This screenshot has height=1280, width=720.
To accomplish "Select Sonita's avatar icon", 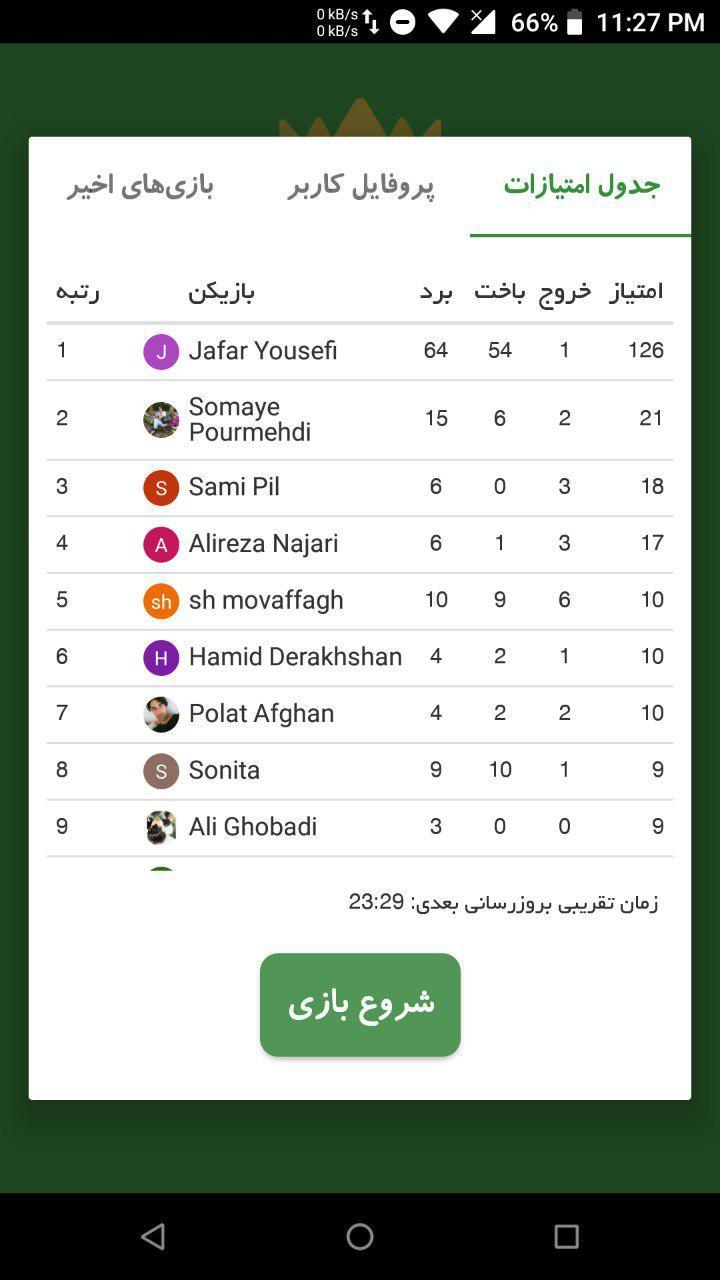I will point(161,770).
